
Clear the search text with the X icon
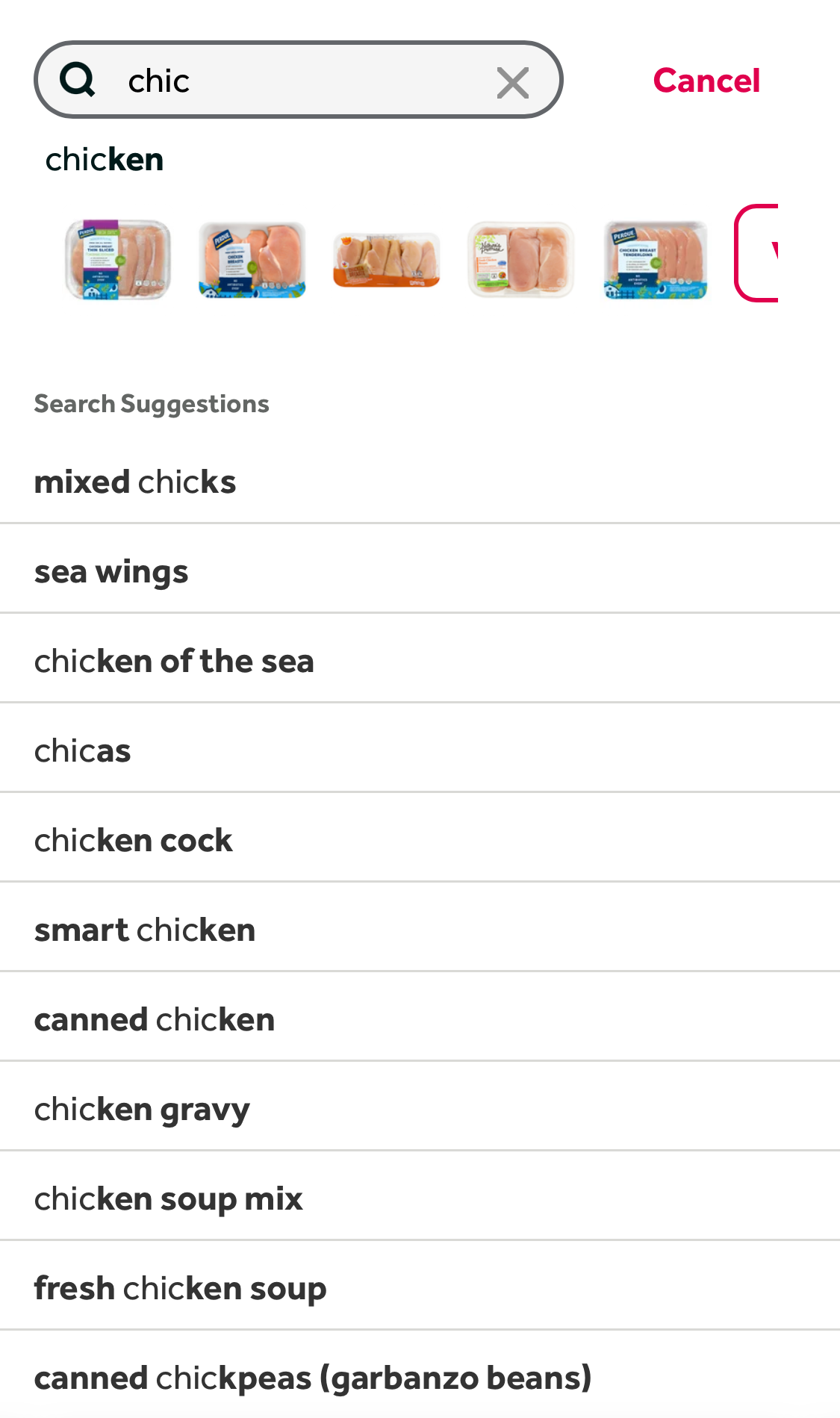click(x=513, y=82)
